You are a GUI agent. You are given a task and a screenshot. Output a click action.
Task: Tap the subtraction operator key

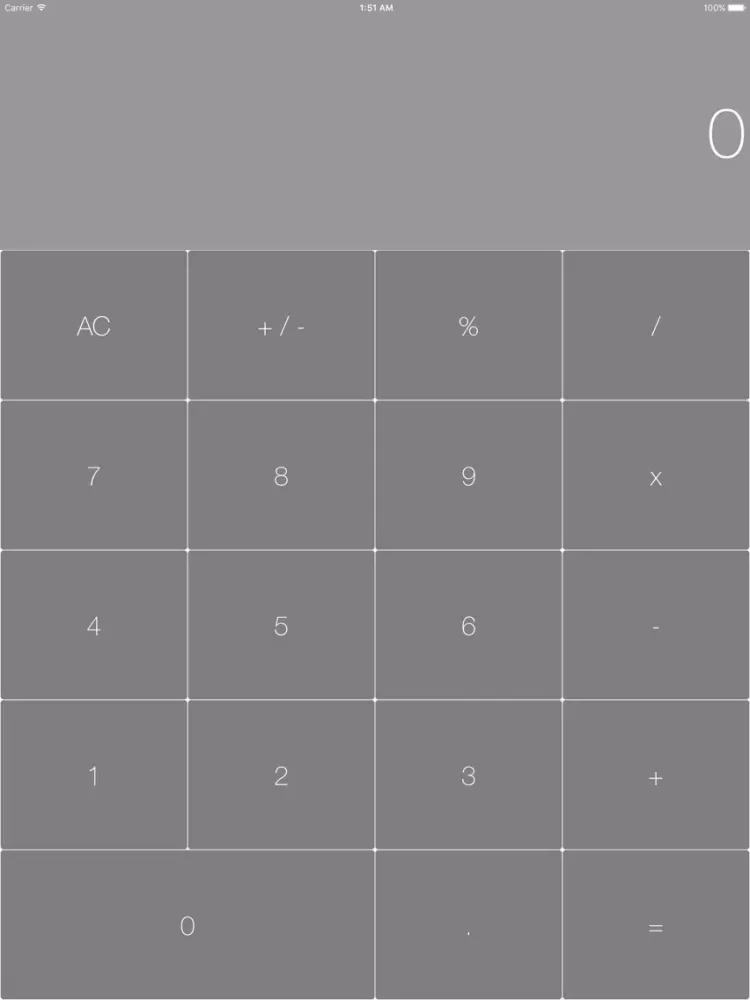pos(656,625)
